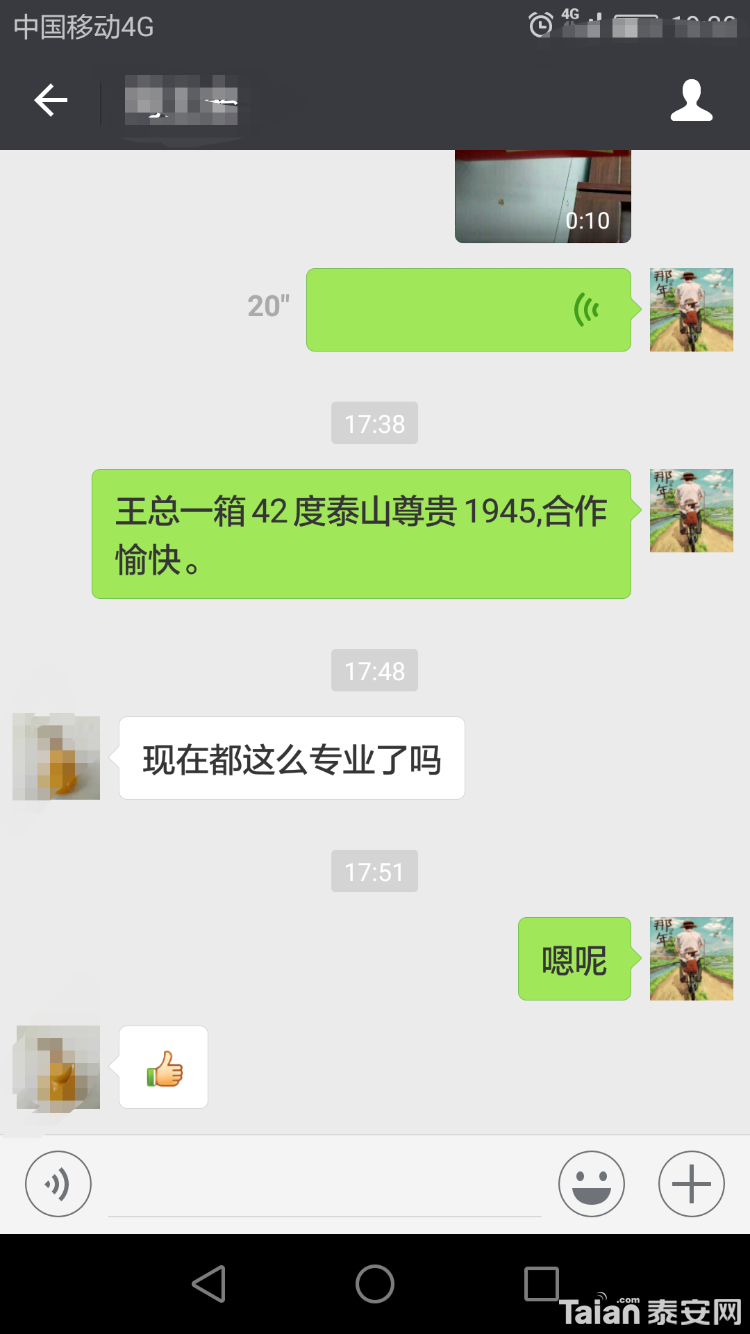This screenshot has width=750, height=1334.
Task: Open chat info via the person icon
Action: pyautogui.click(x=691, y=101)
